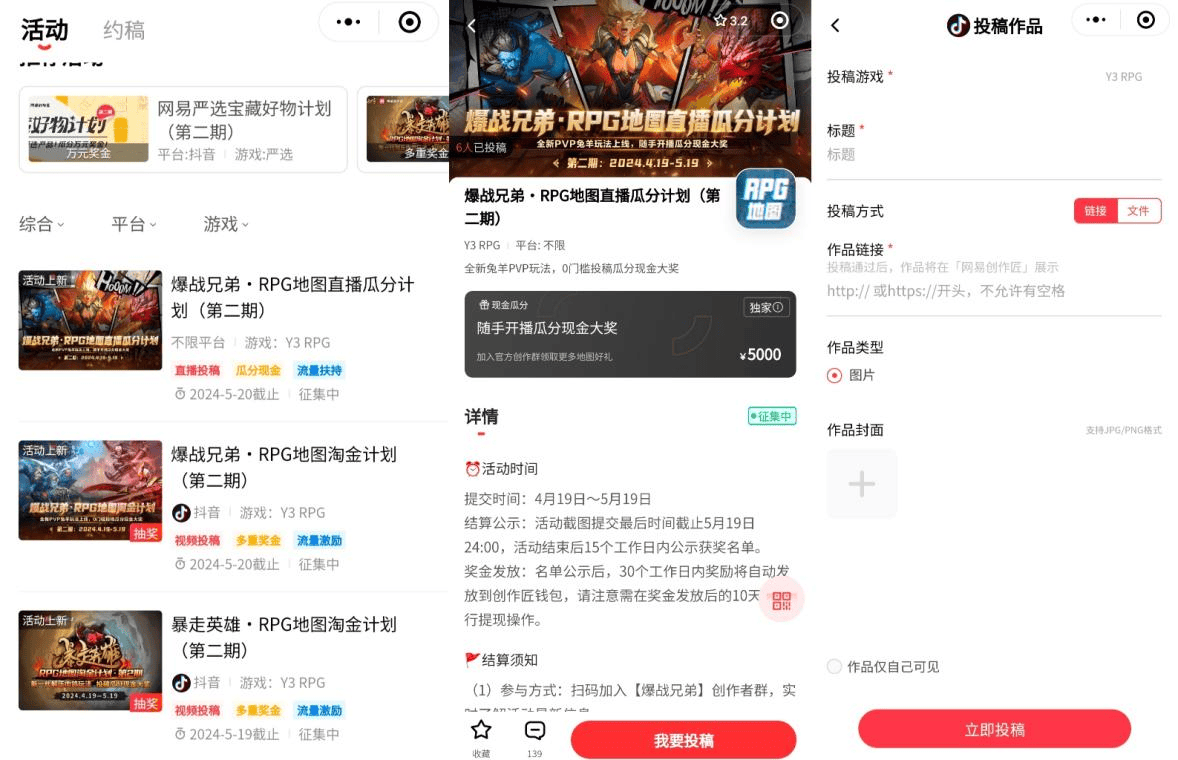Screen dimensions: 1178x760
Task: Tap the 收藏 star to favorite
Action: coord(481,735)
